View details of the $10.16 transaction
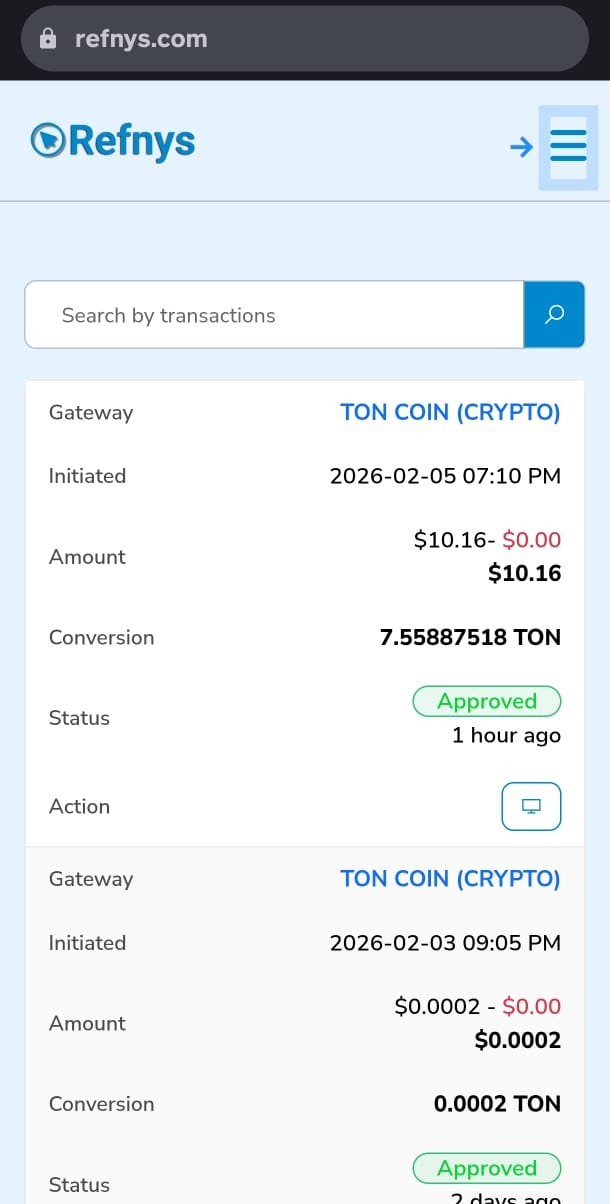Image resolution: width=610 pixels, height=1204 pixels. [x=531, y=806]
